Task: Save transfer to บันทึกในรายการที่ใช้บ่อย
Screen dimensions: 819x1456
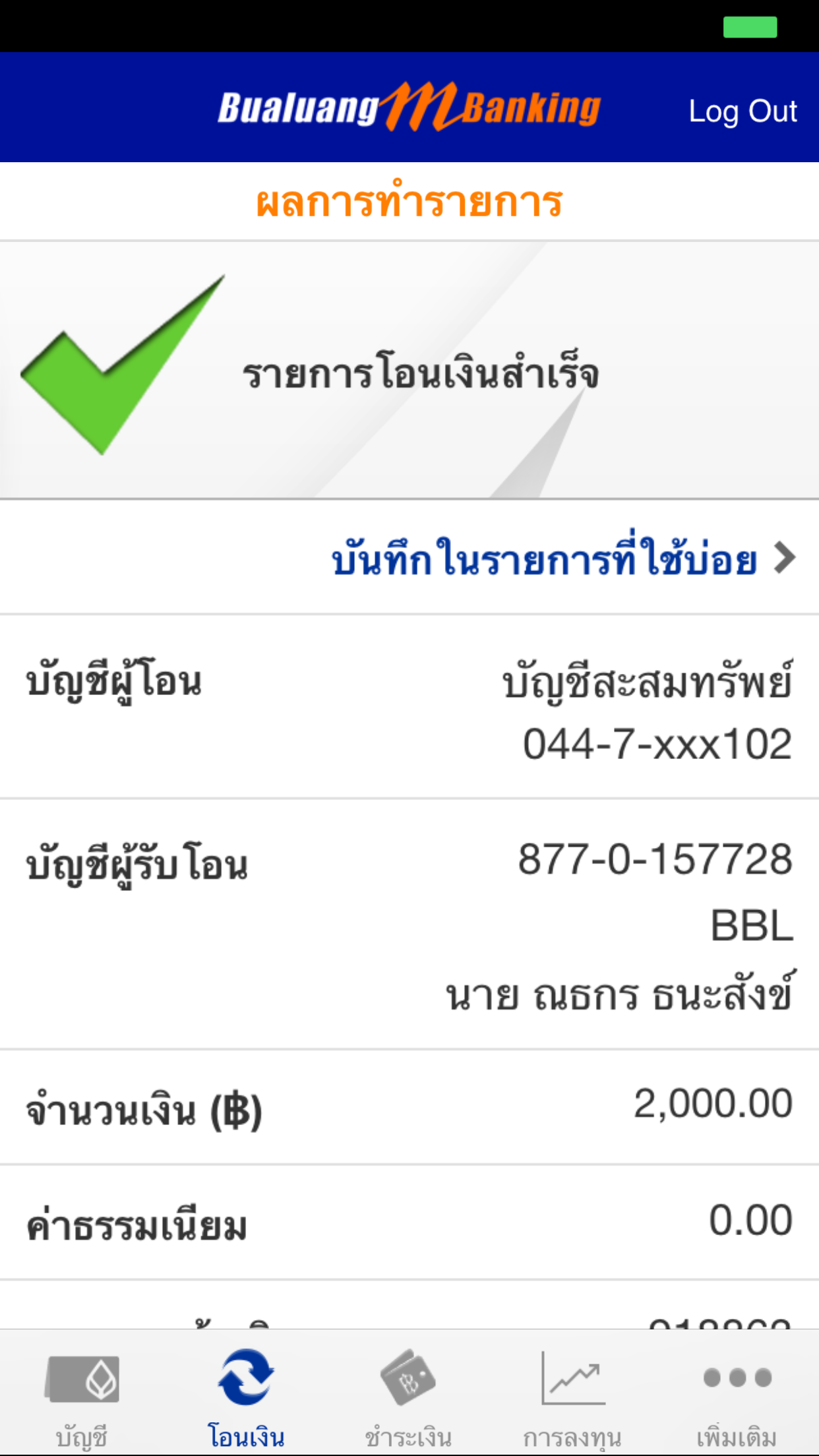Action: (562, 559)
